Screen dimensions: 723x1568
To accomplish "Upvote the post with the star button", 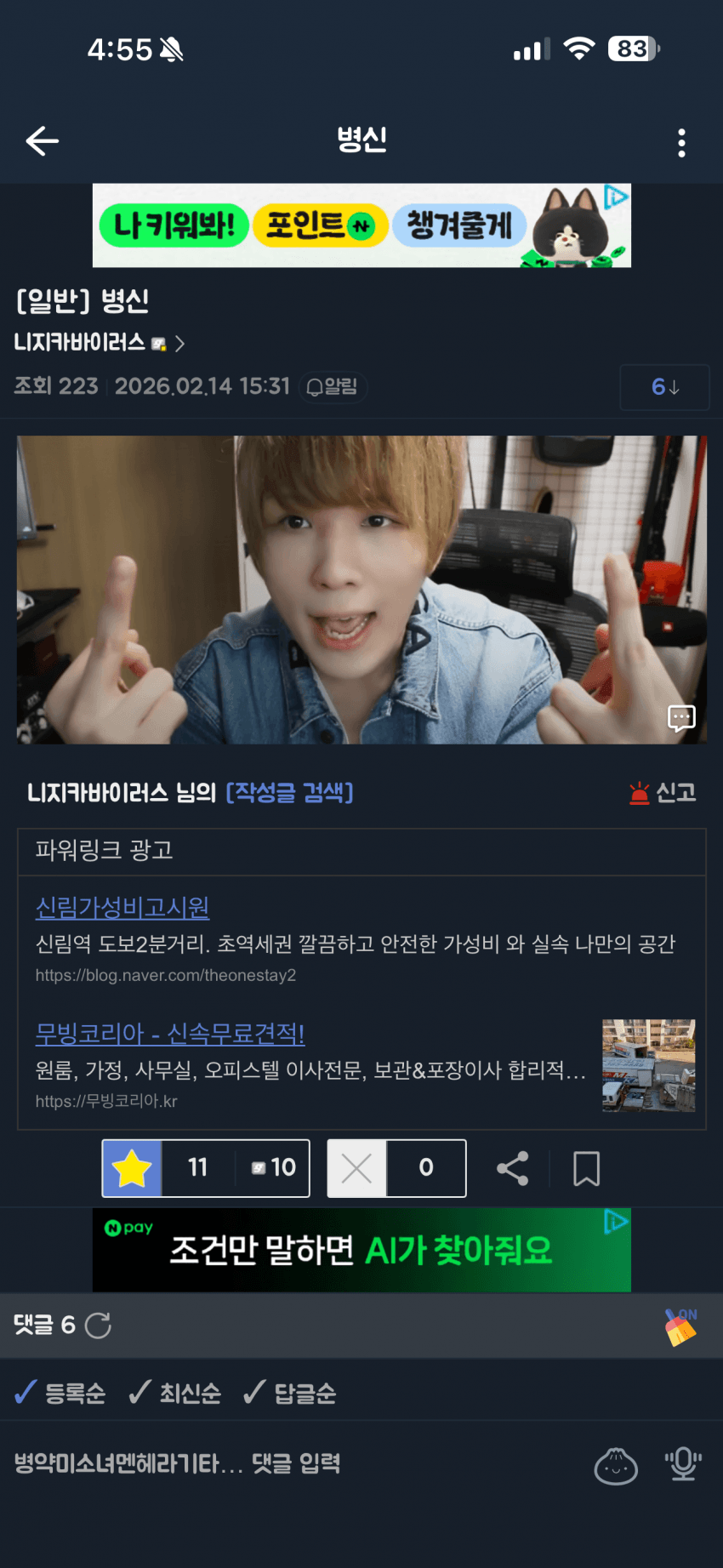I will coord(133,1168).
